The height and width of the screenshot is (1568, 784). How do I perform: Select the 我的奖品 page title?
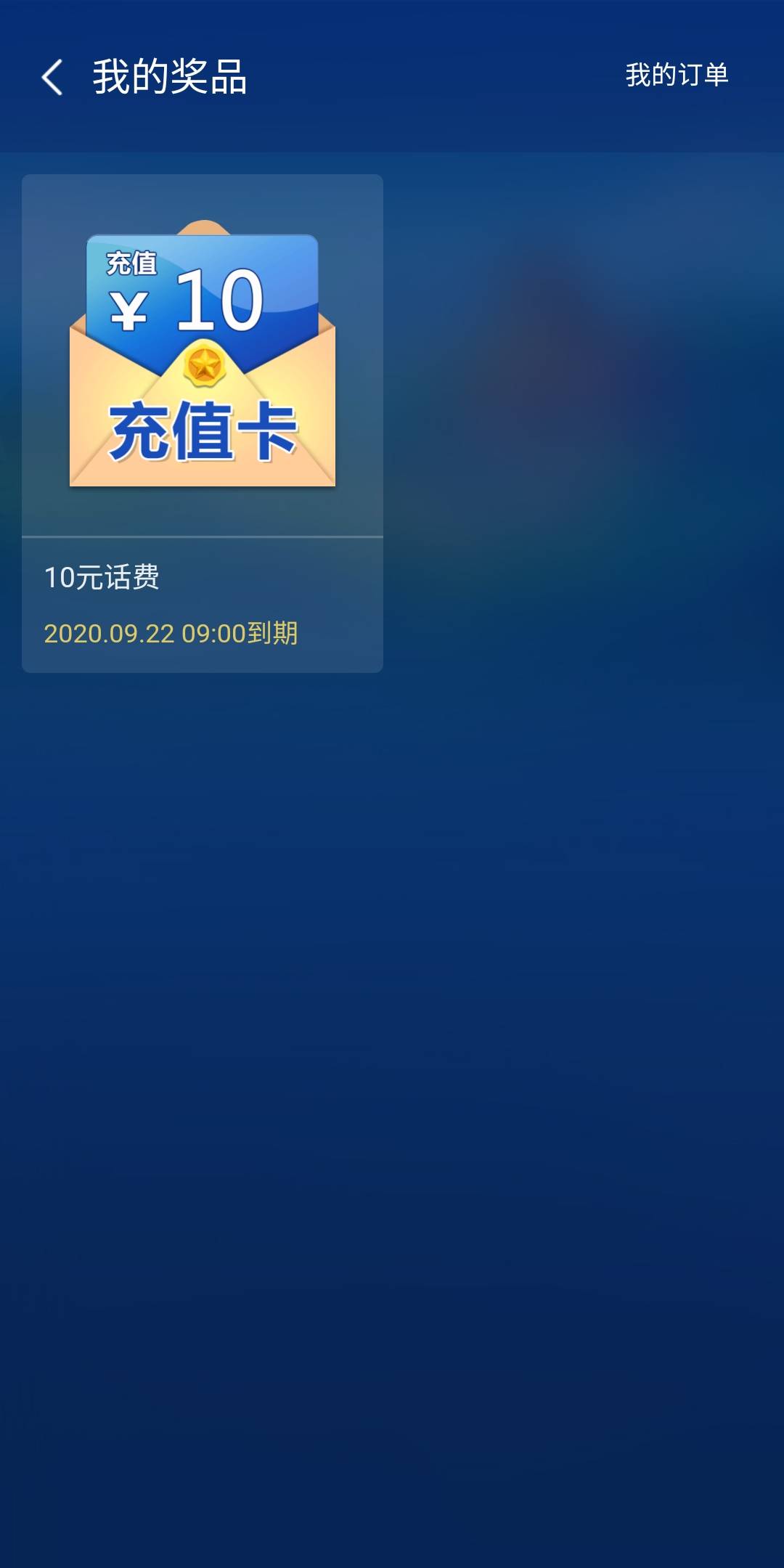[168, 76]
